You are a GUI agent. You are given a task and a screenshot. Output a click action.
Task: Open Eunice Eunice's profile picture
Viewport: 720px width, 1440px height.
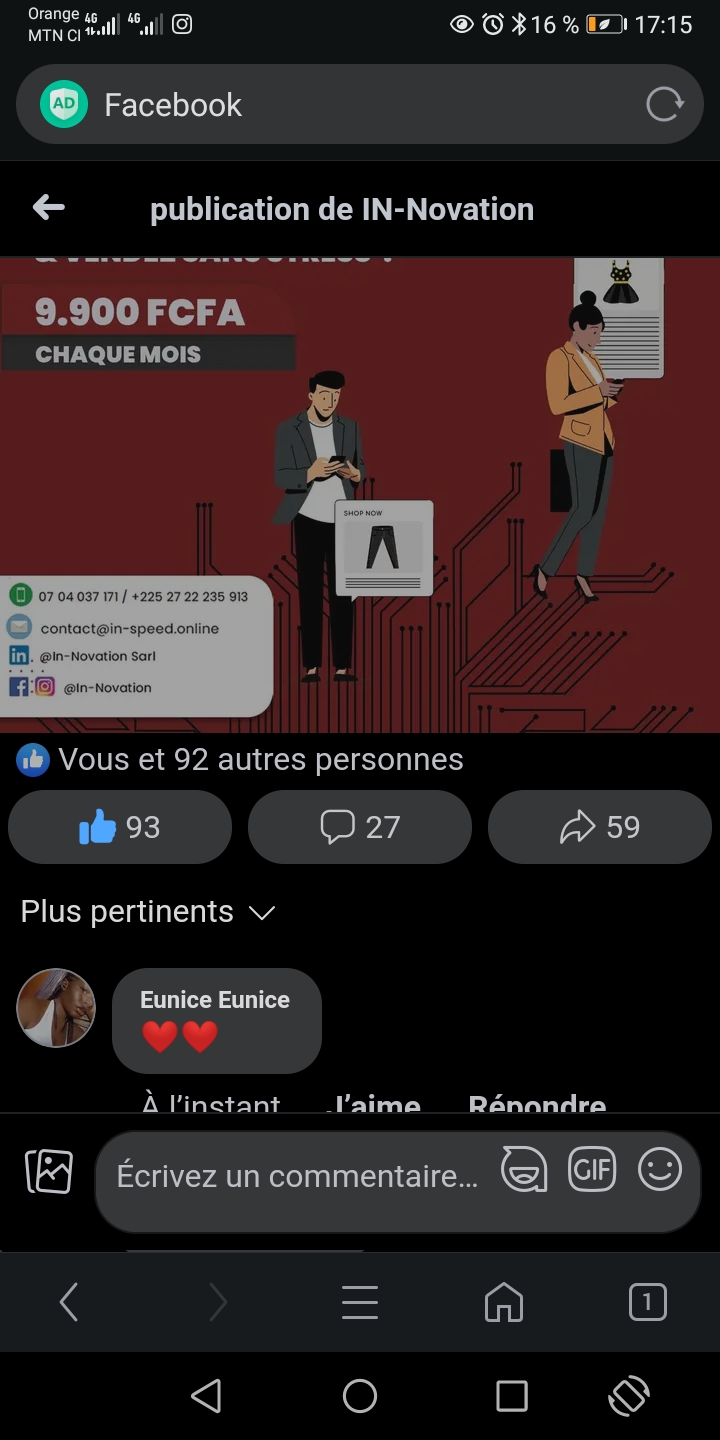56,1008
